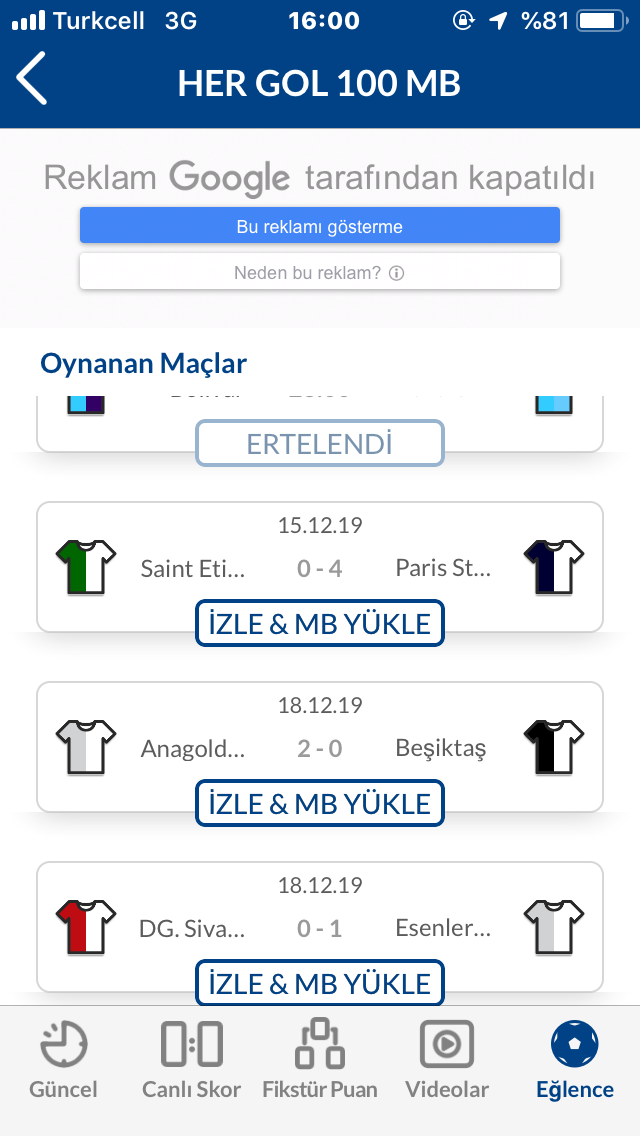This screenshot has width=640, height=1136.
Task: Tap İZLE & MB YÜKLE for DG. Sivasspor match
Action: [x=320, y=983]
